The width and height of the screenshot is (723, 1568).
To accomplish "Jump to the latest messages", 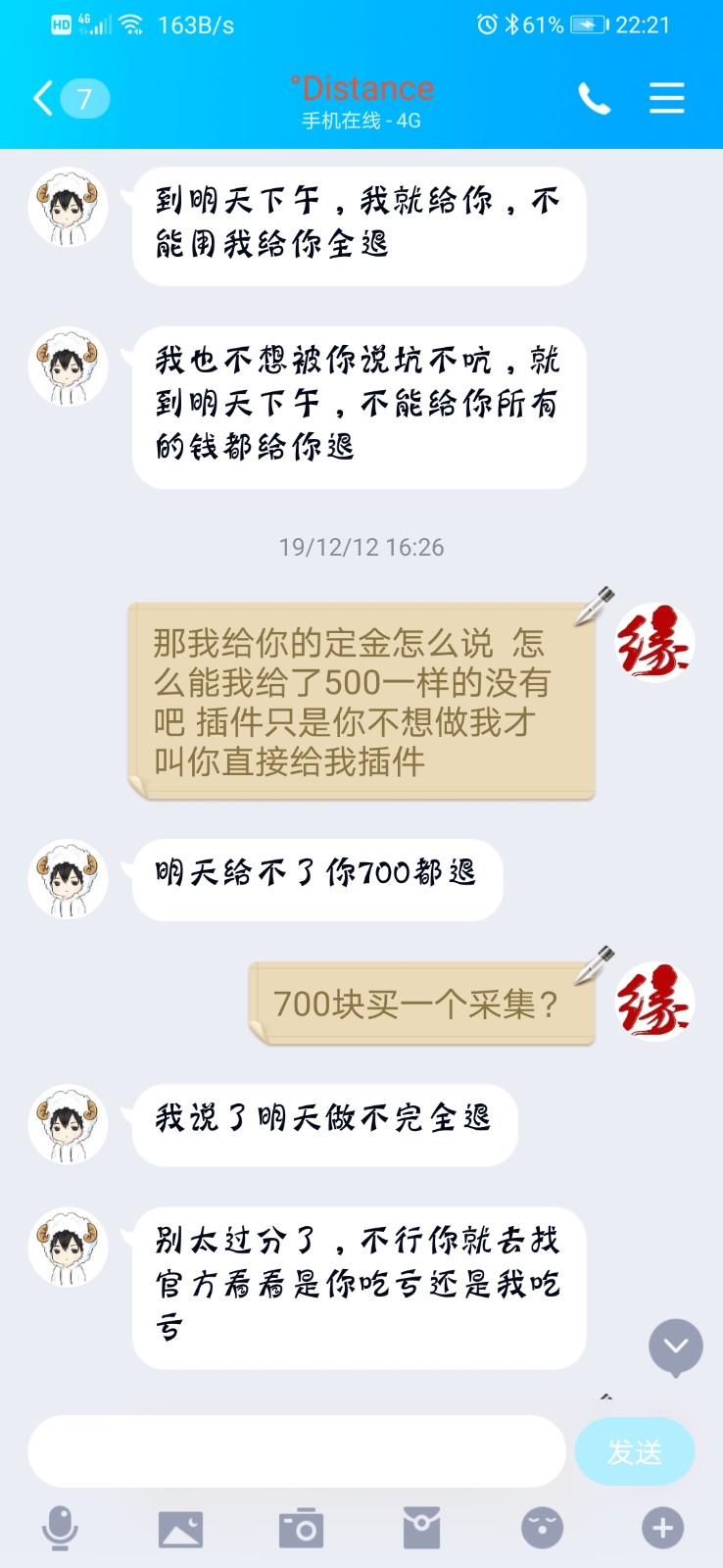I will tap(675, 1346).
